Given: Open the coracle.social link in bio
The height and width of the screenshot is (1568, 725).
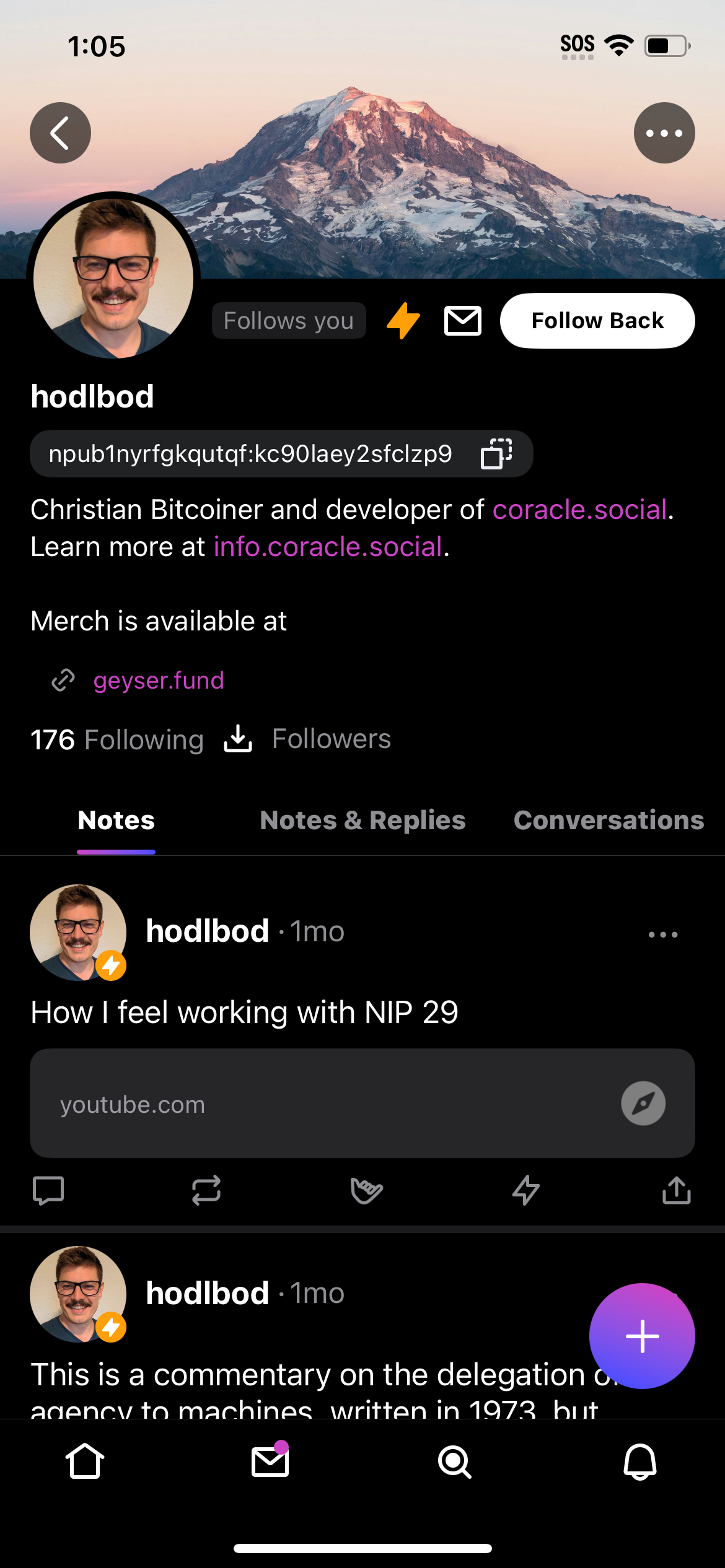Looking at the screenshot, I should click(579, 510).
